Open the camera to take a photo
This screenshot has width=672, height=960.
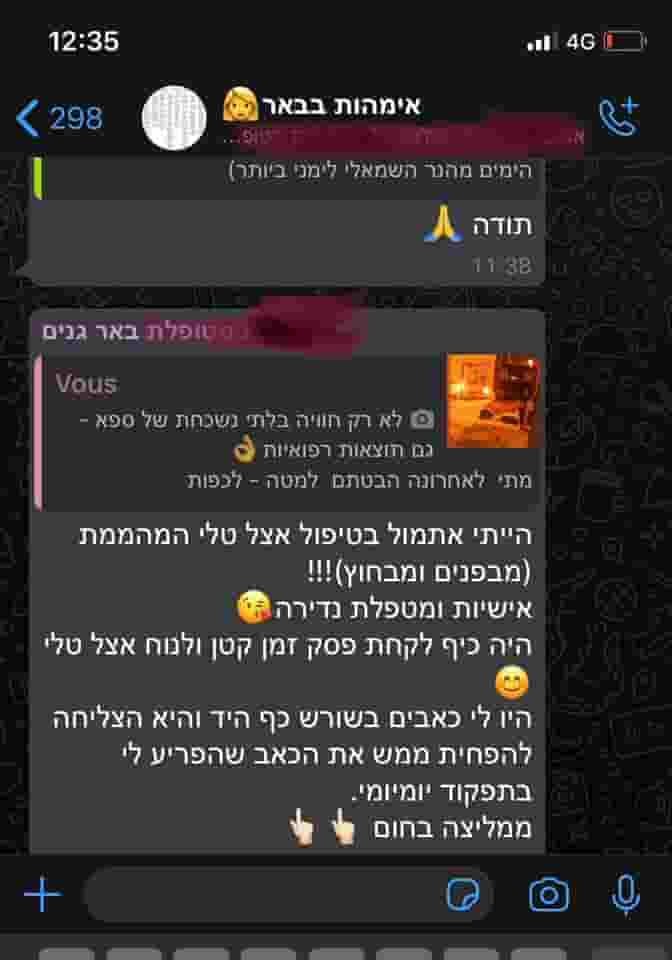pos(548,894)
